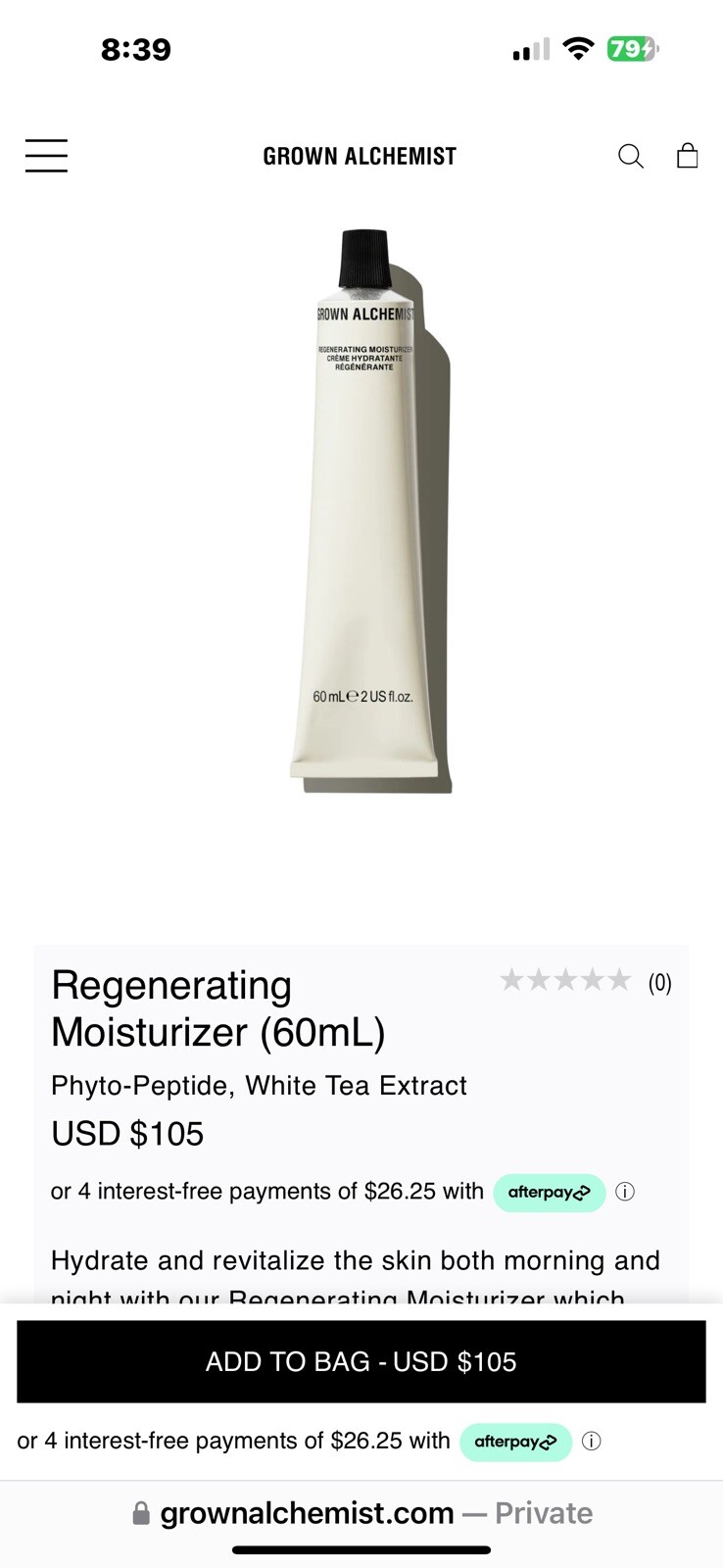Tap the Grown Alchemist logo to go home
Screen dimensions: 723x1568
click(360, 156)
